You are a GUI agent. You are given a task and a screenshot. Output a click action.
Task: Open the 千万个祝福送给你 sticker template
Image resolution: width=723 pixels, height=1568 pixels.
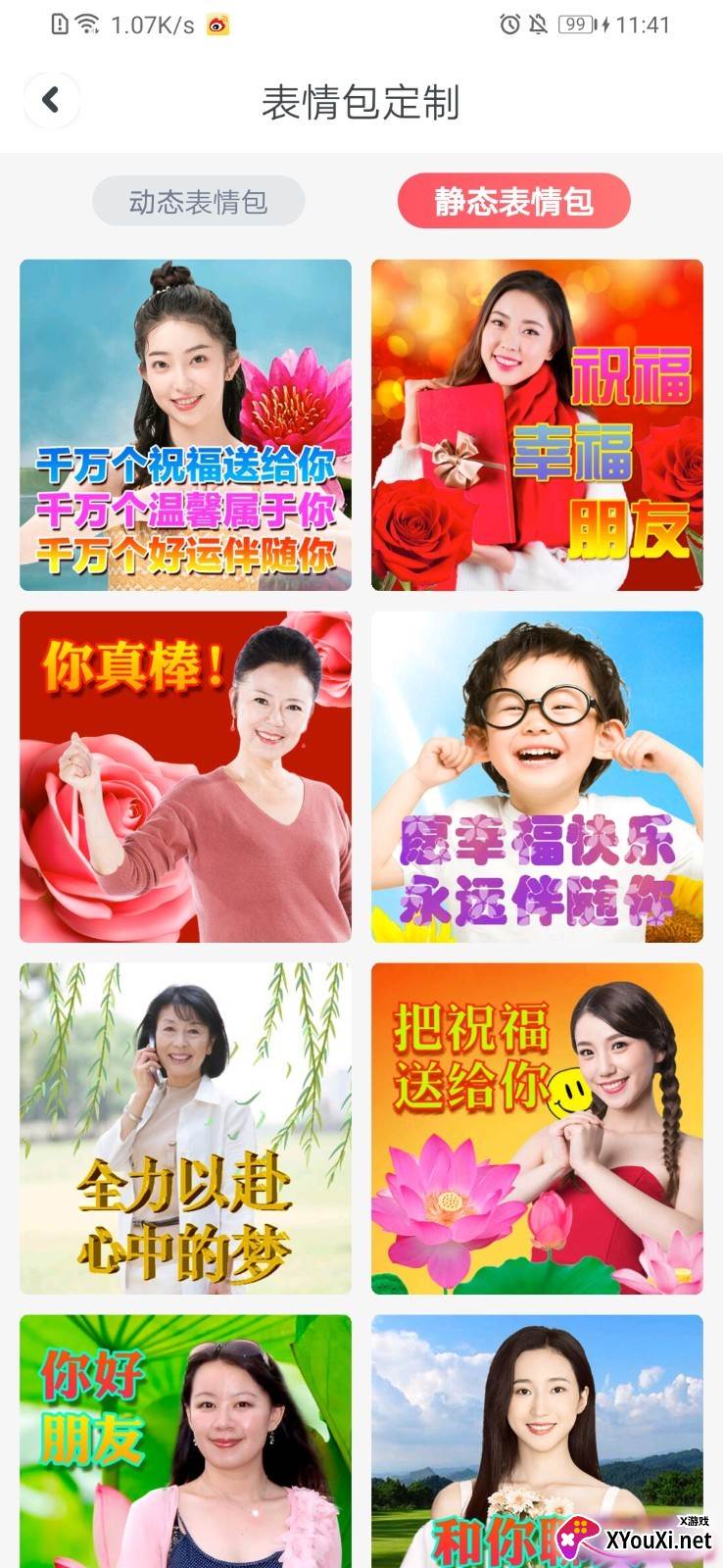[185, 425]
